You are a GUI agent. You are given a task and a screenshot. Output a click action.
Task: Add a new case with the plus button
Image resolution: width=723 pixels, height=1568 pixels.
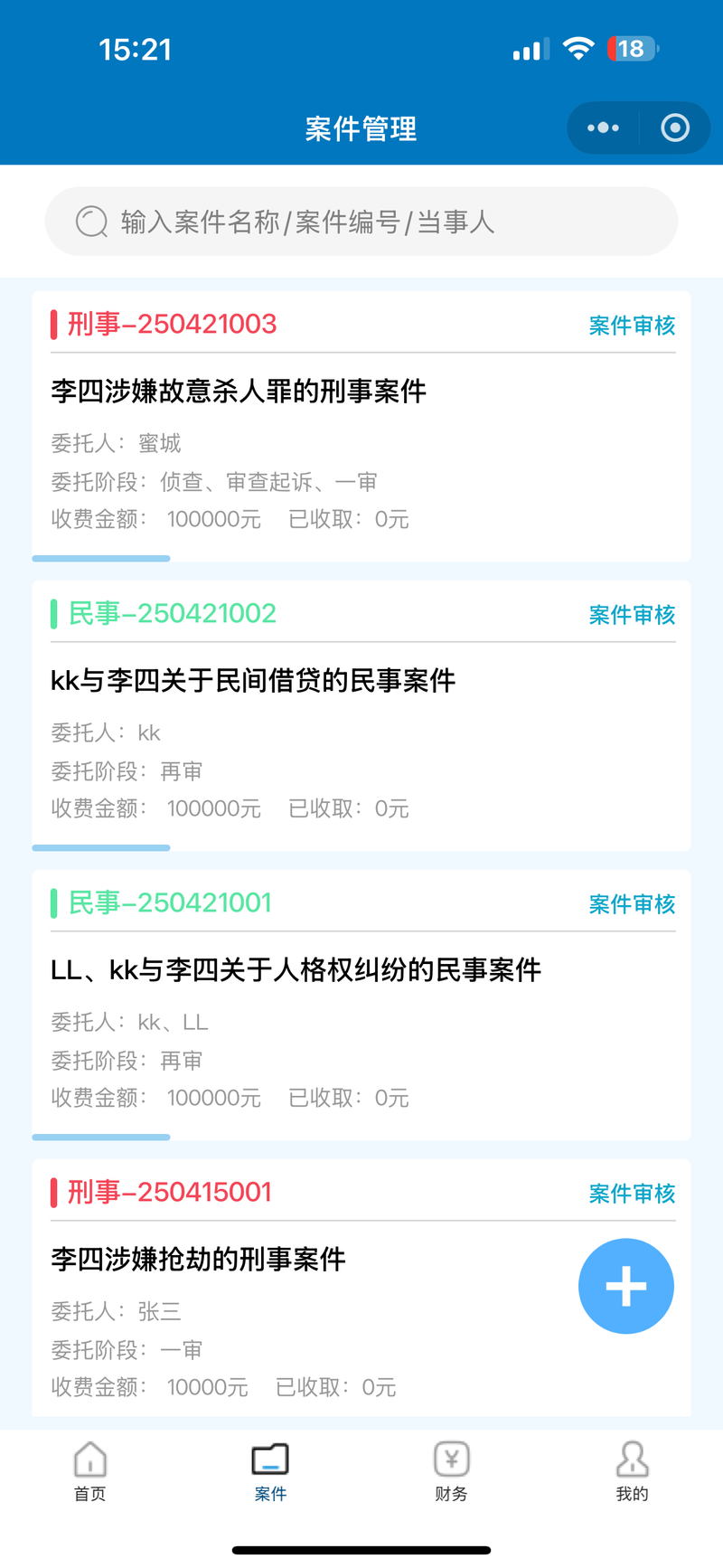625,1286
